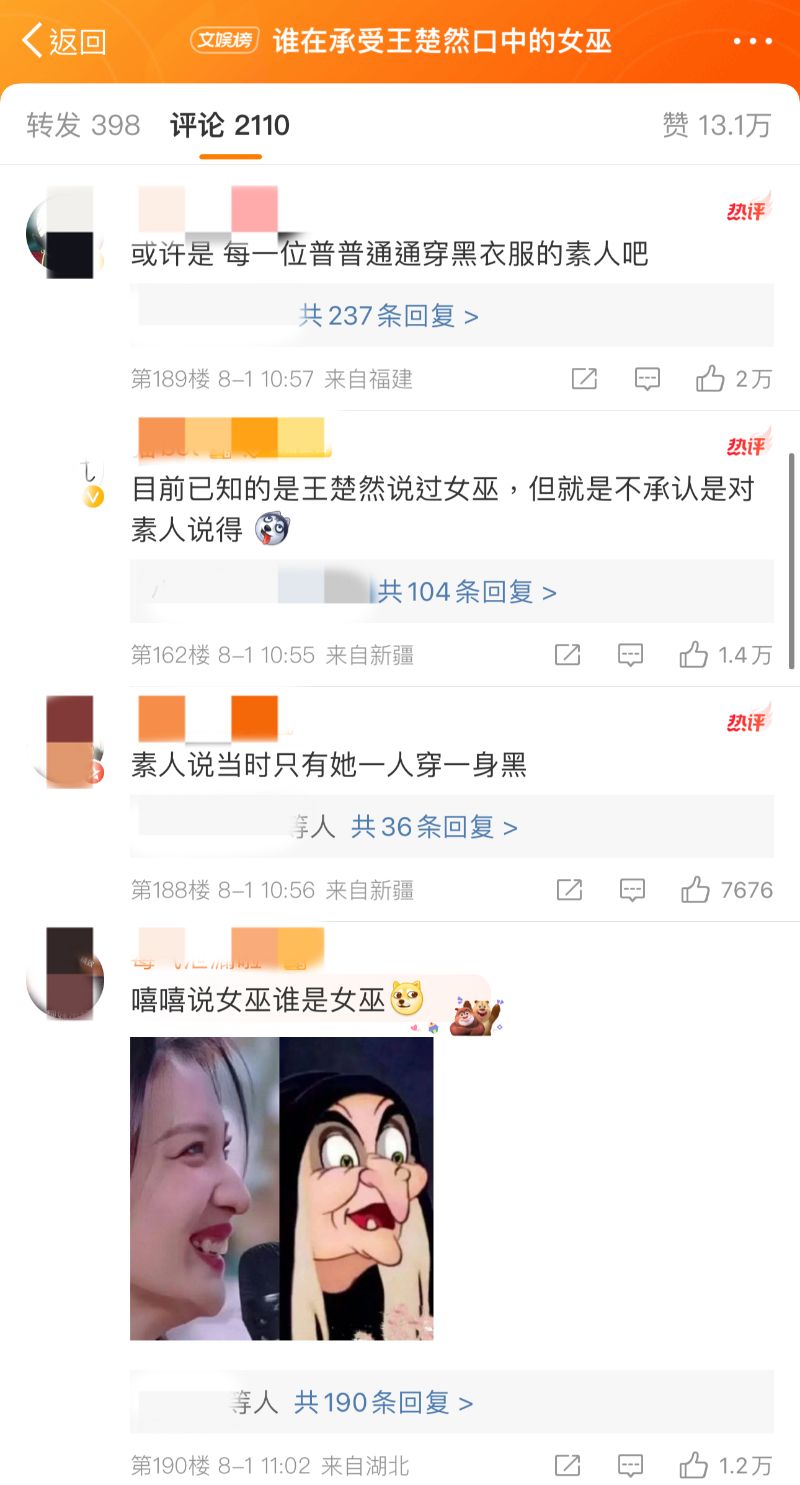Image resolution: width=800 pixels, height=1485 pixels.
Task: Switch to the 赞 13.1万 tab
Action: coord(716,125)
